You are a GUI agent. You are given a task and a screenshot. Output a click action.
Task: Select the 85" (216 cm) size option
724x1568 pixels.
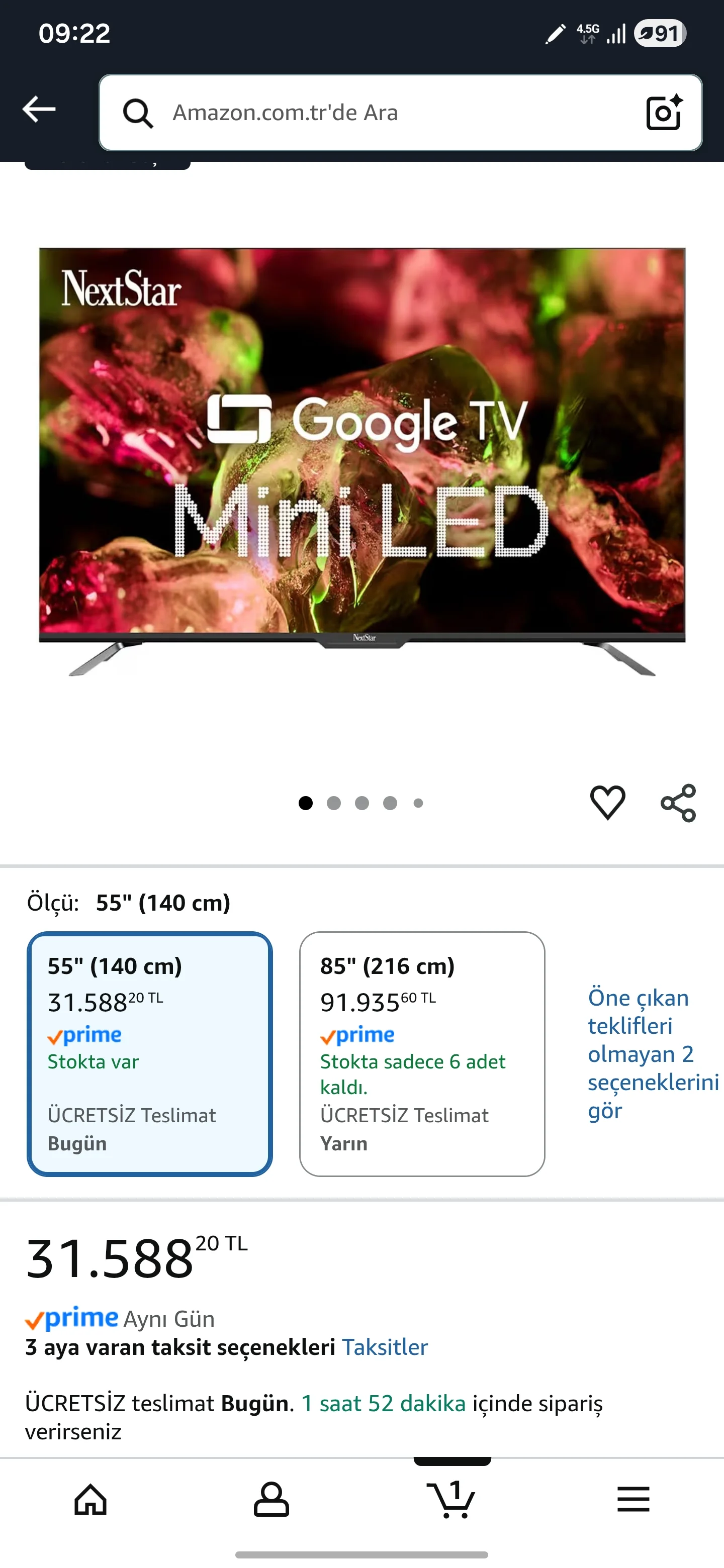tap(423, 1053)
